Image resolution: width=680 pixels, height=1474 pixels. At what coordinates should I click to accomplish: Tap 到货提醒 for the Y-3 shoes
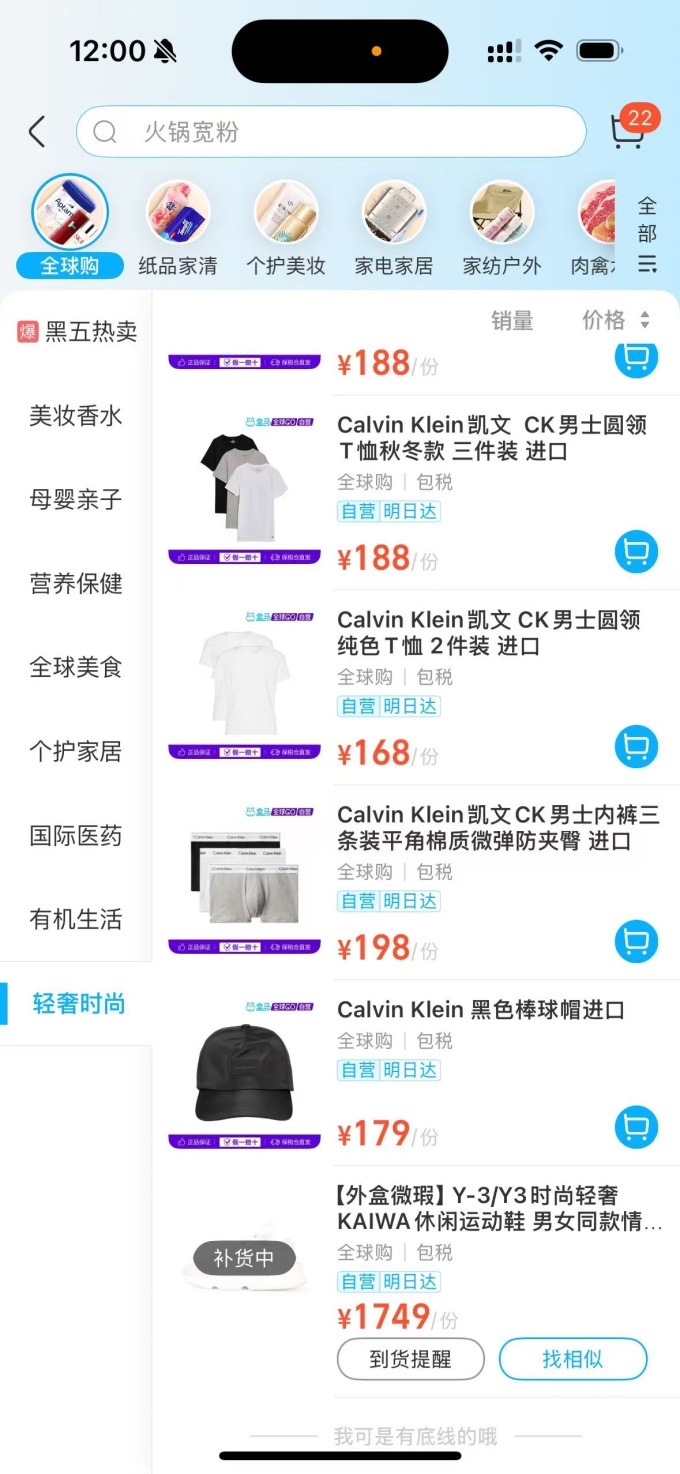(411, 1359)
